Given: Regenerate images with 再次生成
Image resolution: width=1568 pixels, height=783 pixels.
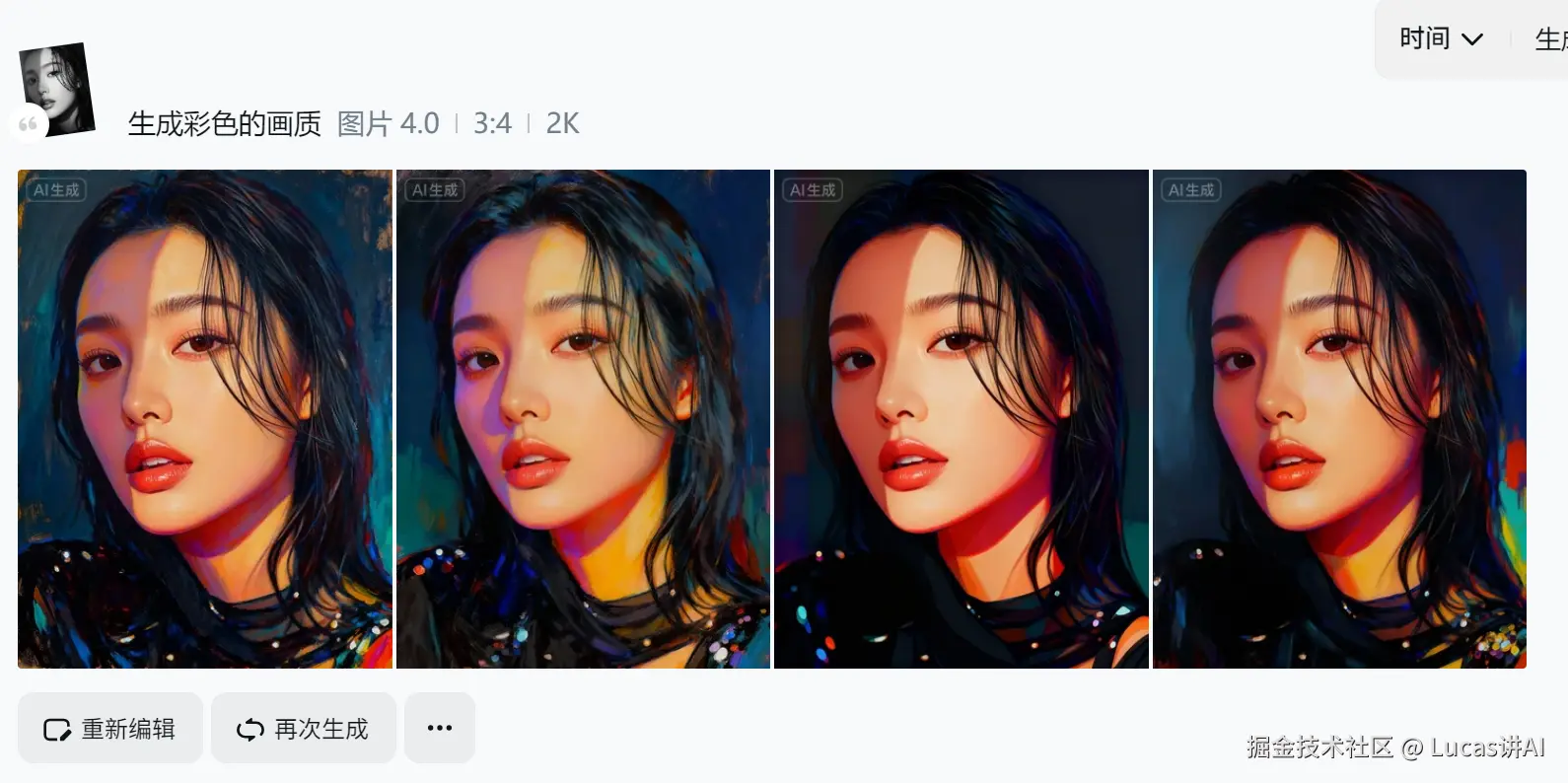Looking at the screenshot, I should coord(304,729).
